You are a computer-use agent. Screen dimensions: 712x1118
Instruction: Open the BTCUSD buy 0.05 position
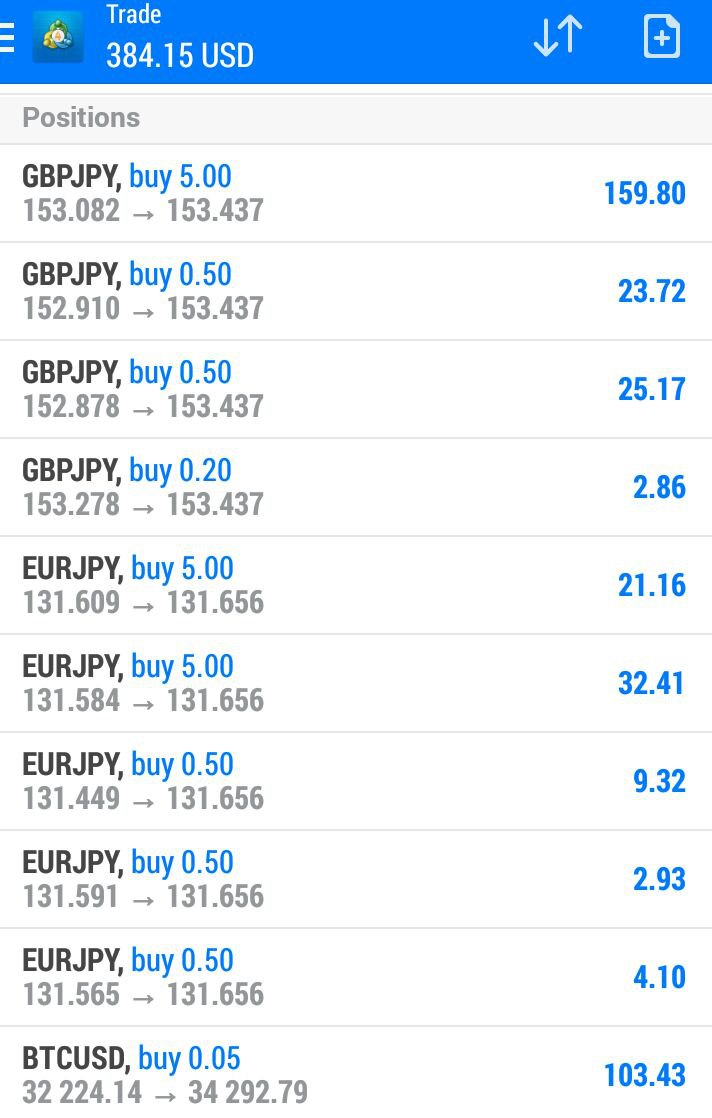click(x=355, y=1073)
